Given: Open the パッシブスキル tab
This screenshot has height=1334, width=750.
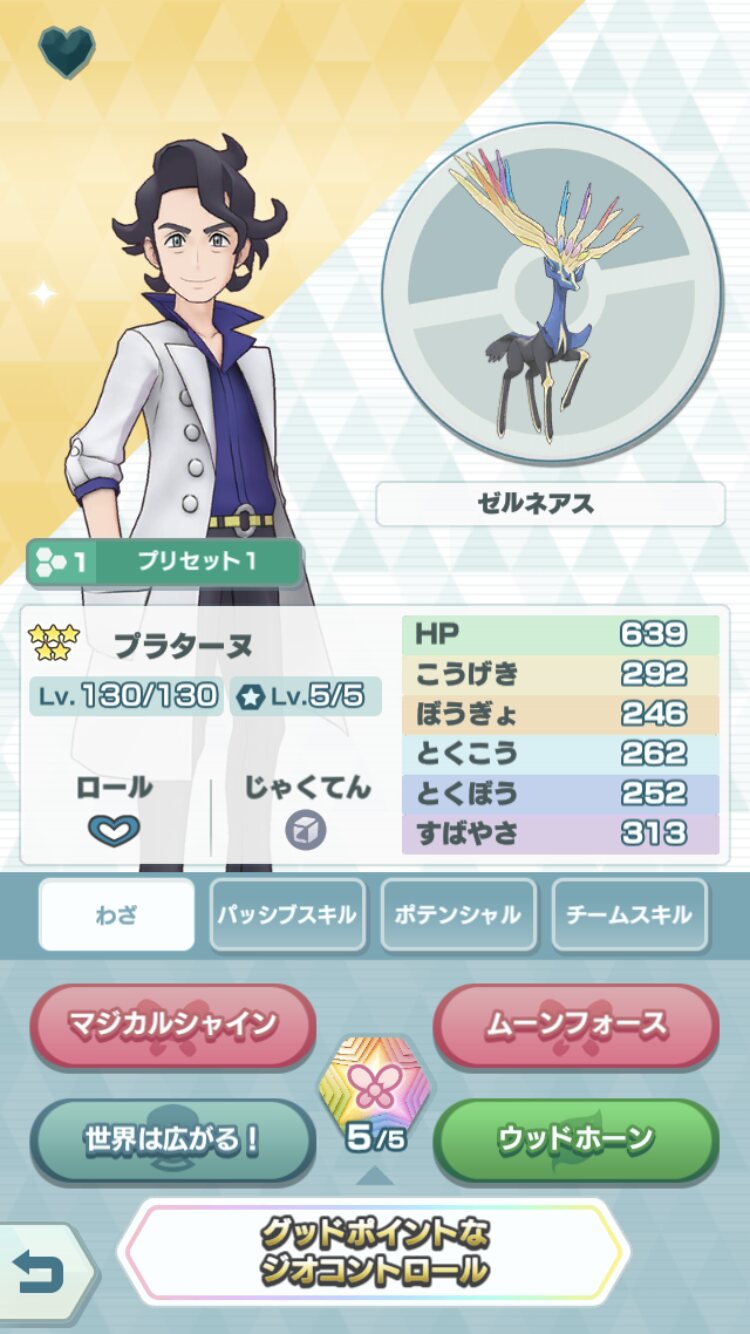Looking at the screenshot, I should (288, 915).
